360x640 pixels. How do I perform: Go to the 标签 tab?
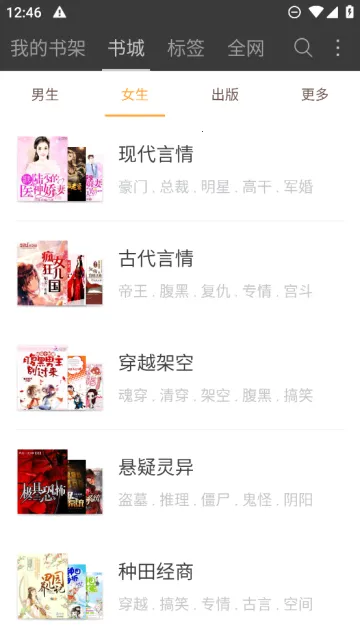(x=186, y=48)
